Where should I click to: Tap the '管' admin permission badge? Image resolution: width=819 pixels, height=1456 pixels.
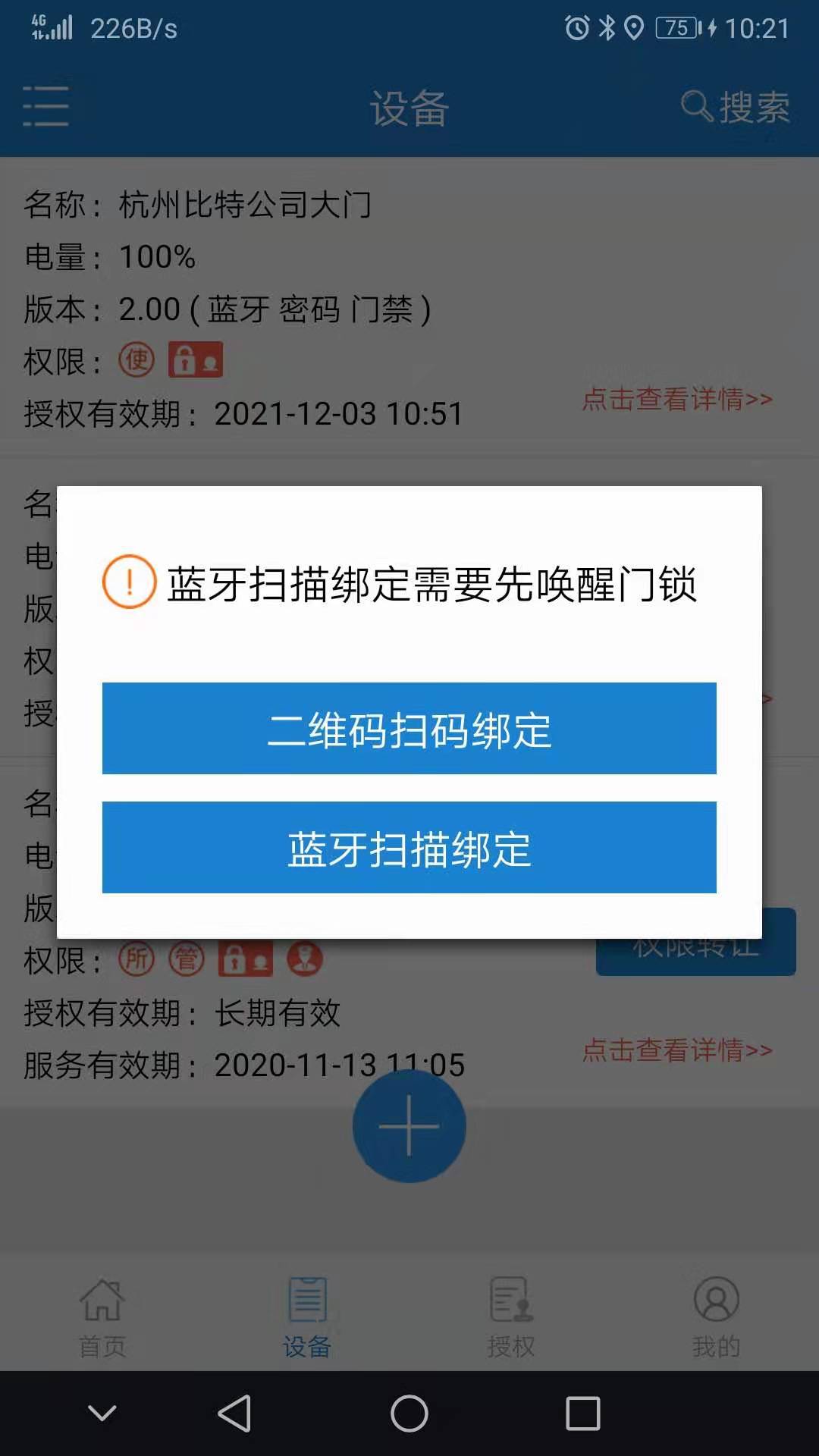[x=186, y=959]
